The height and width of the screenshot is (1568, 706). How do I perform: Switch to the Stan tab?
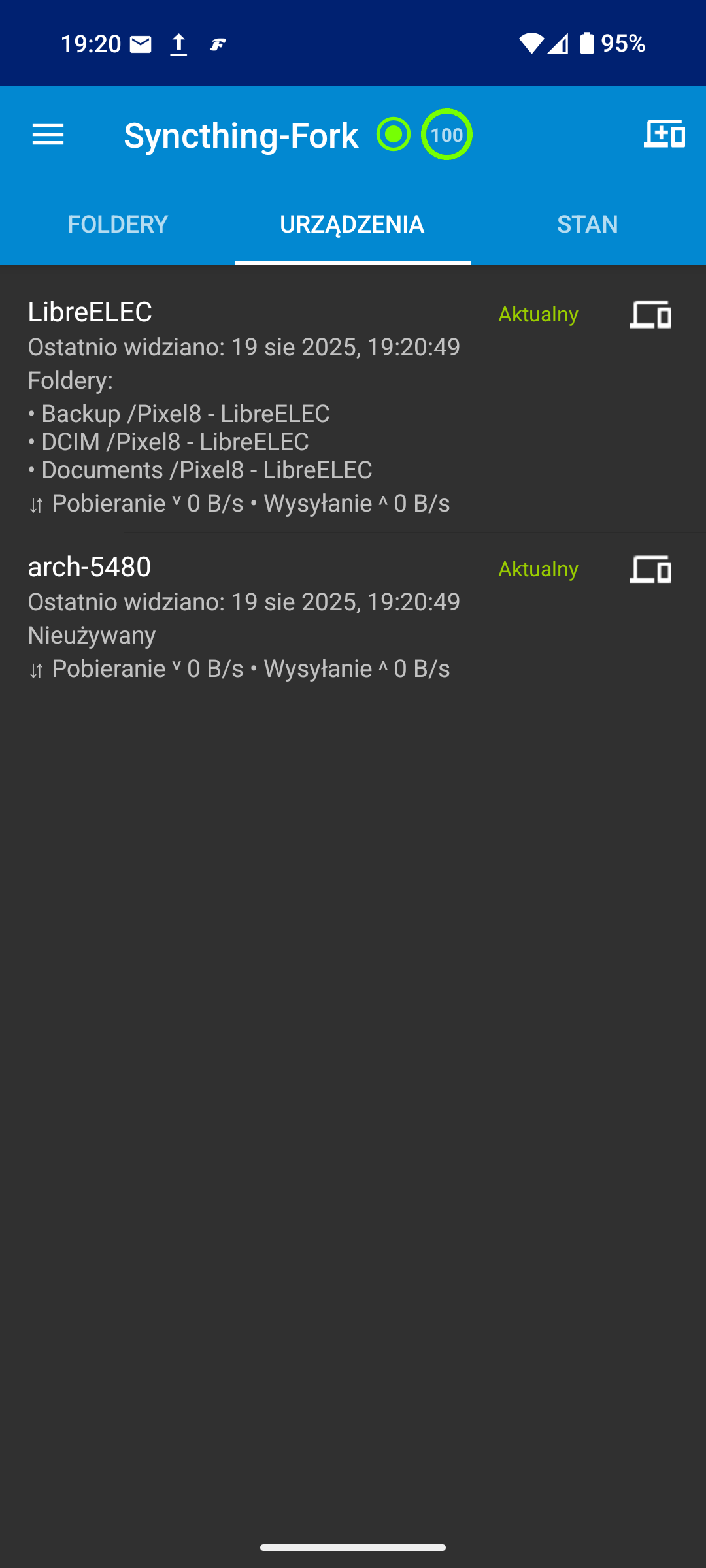[x=587, y=224]
